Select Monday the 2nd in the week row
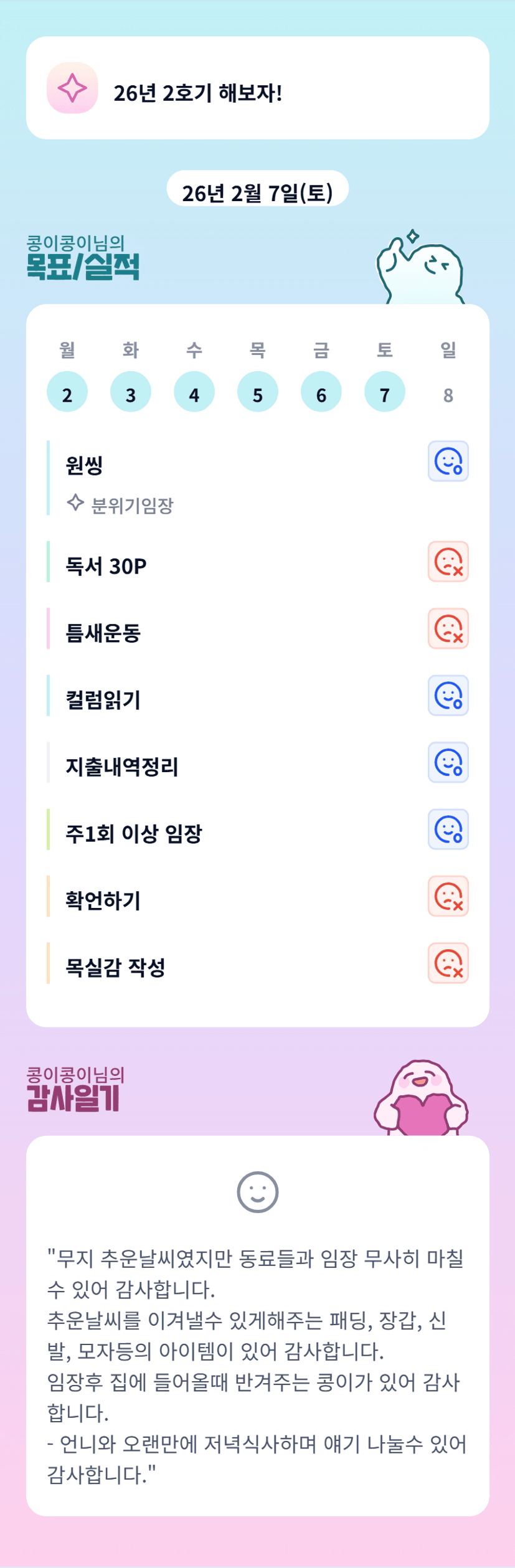Viewport: 515px width, 1568px height. pos(67,392)
